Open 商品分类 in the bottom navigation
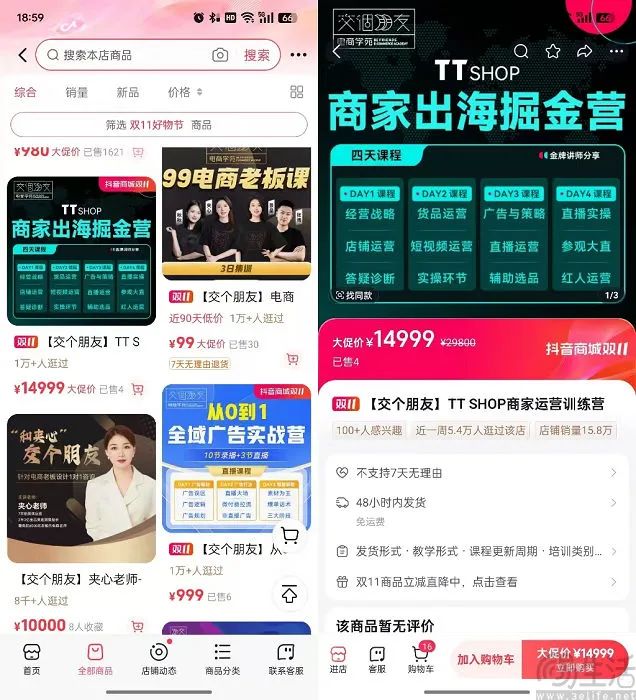Screen dimensions: 636x700 click(x=222, y=659)
